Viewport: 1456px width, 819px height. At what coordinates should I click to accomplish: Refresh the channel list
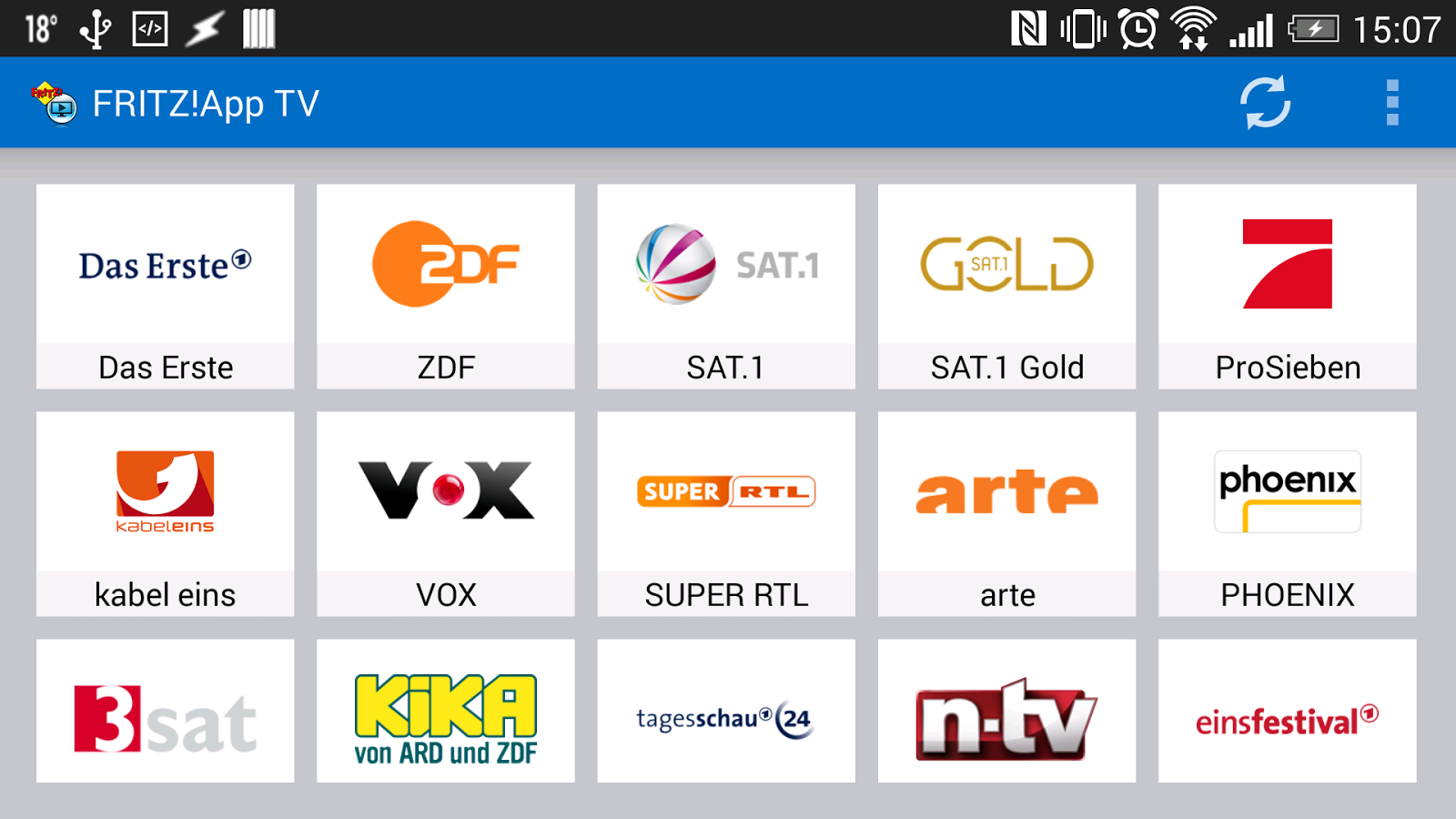(x=1265, y=103)
